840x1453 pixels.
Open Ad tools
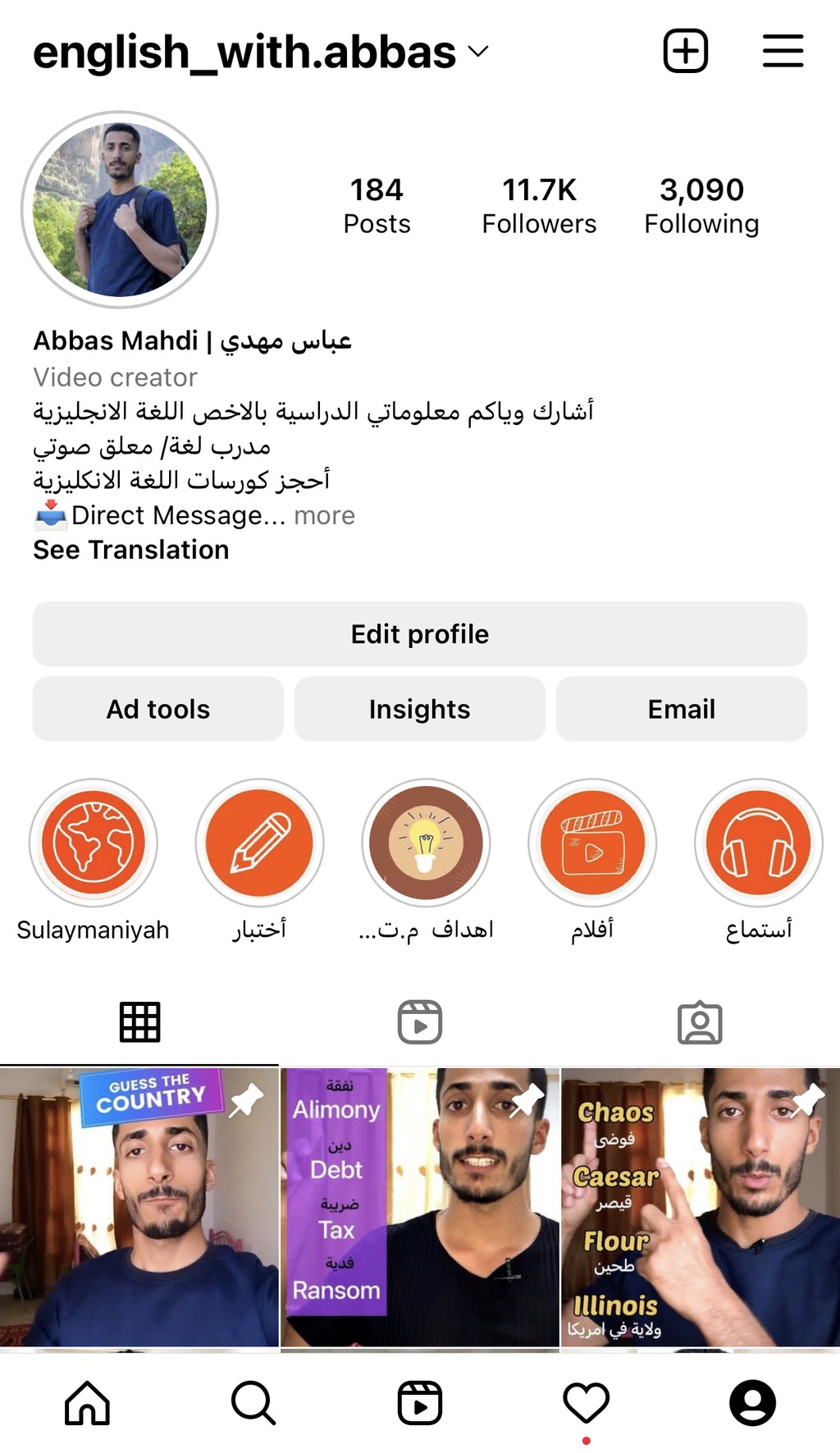pos(158,709)
